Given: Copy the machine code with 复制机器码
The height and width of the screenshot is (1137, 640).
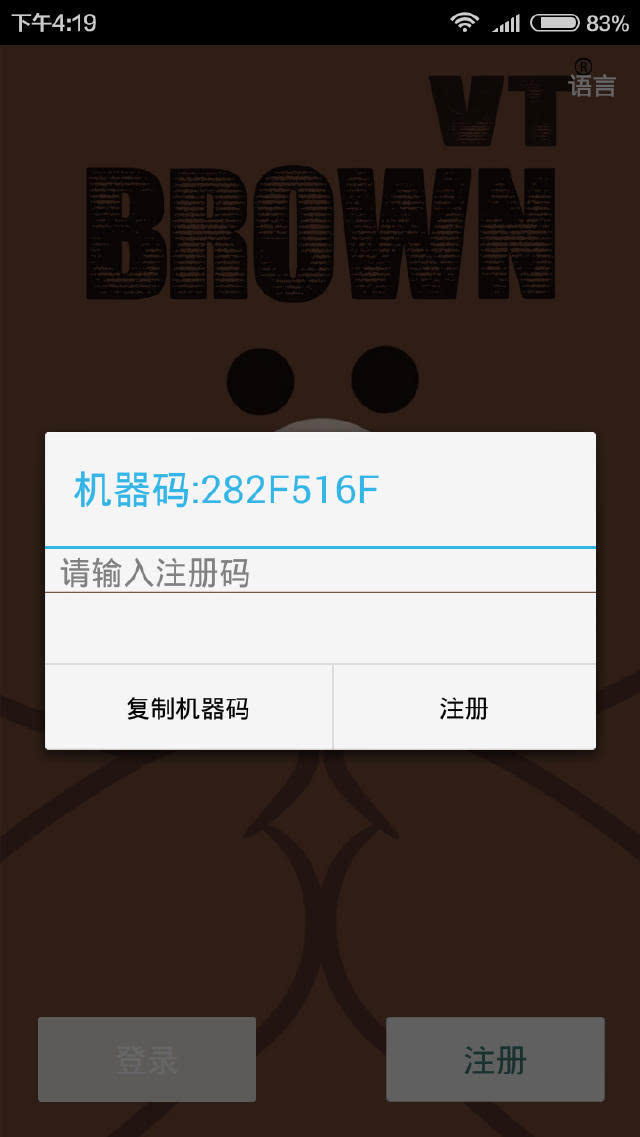Looking at the screenshot, I should click(188, 708).
